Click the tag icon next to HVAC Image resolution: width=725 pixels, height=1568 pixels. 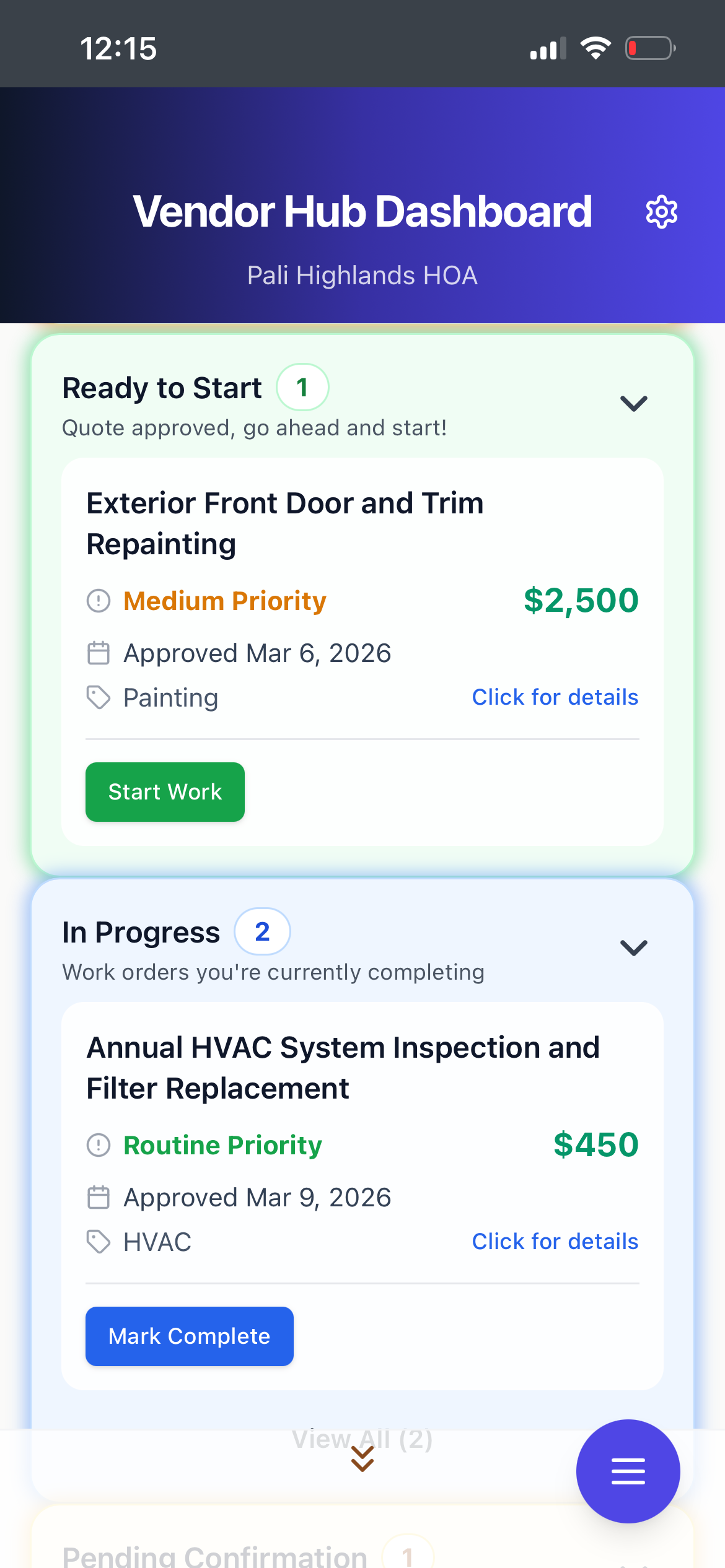point(99,1241)
